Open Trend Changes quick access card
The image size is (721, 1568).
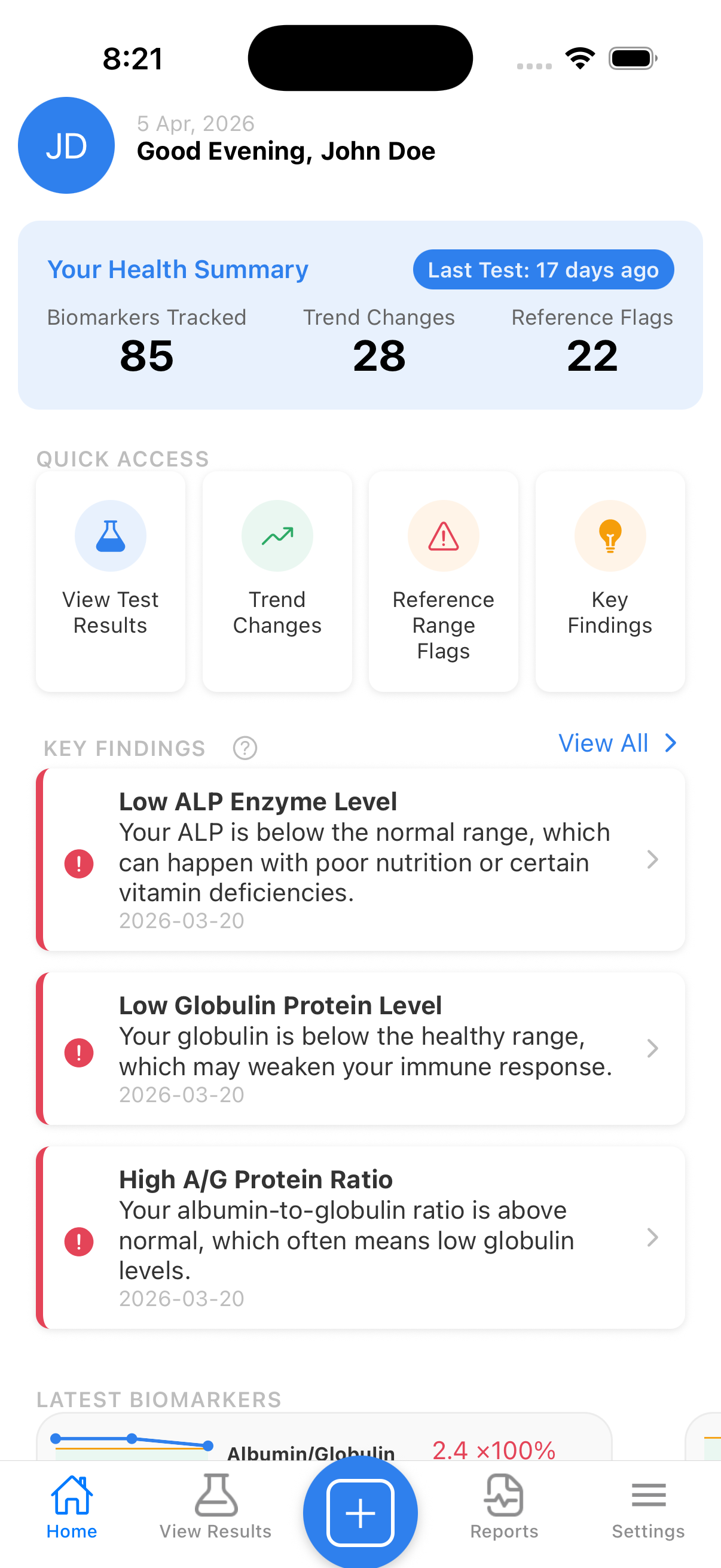coord(277,581)
